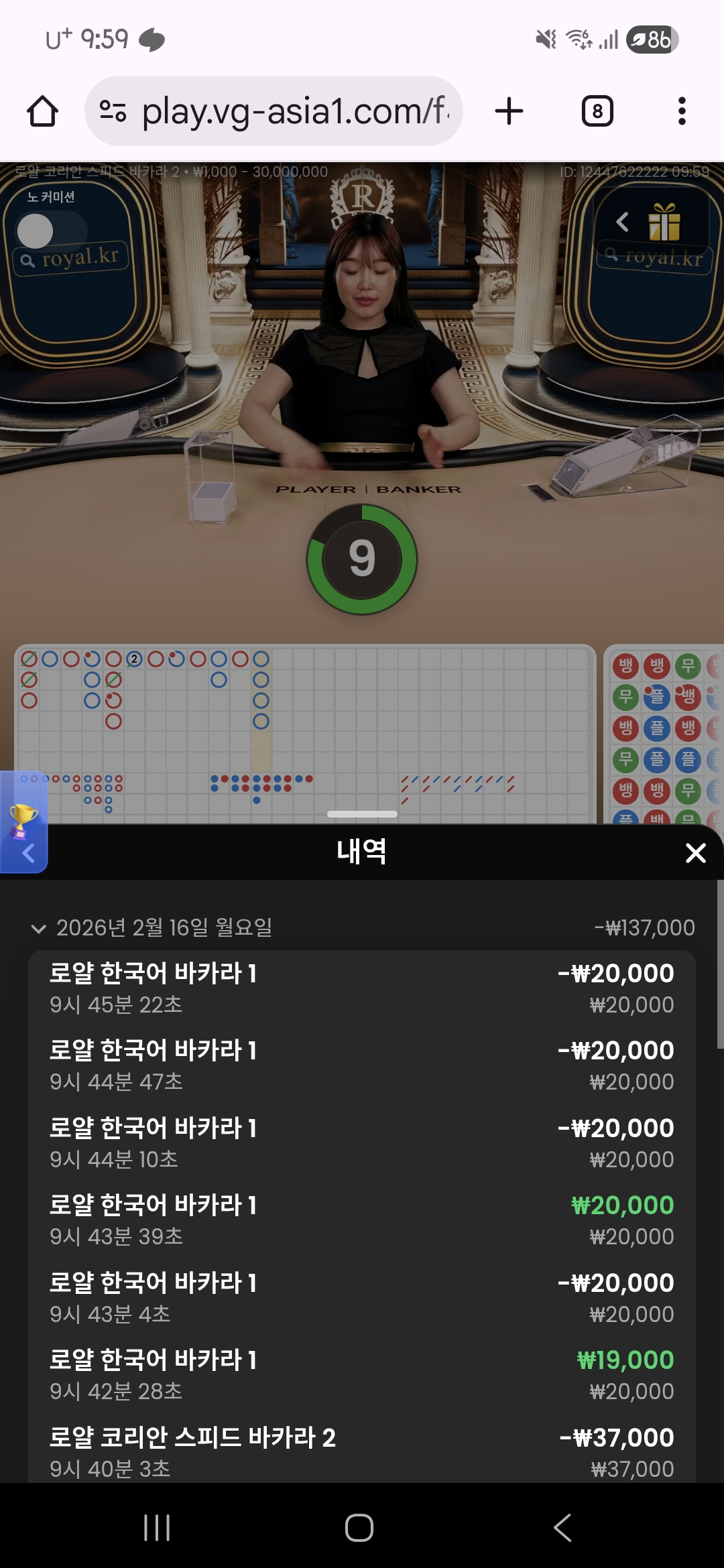
Task: Open a new browser tab
Action: [509, 111]
